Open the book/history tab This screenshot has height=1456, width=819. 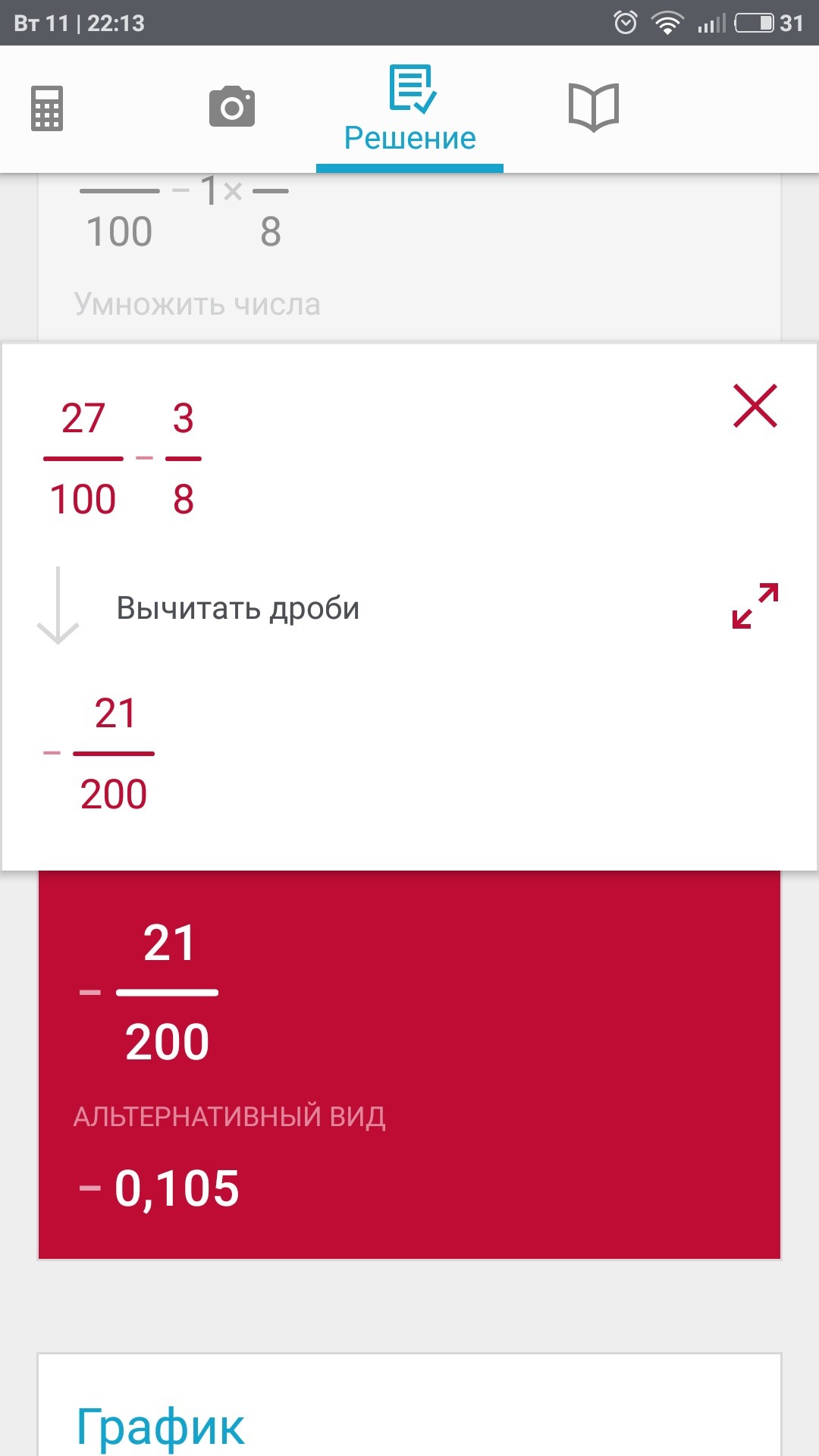tap(594, 108)
